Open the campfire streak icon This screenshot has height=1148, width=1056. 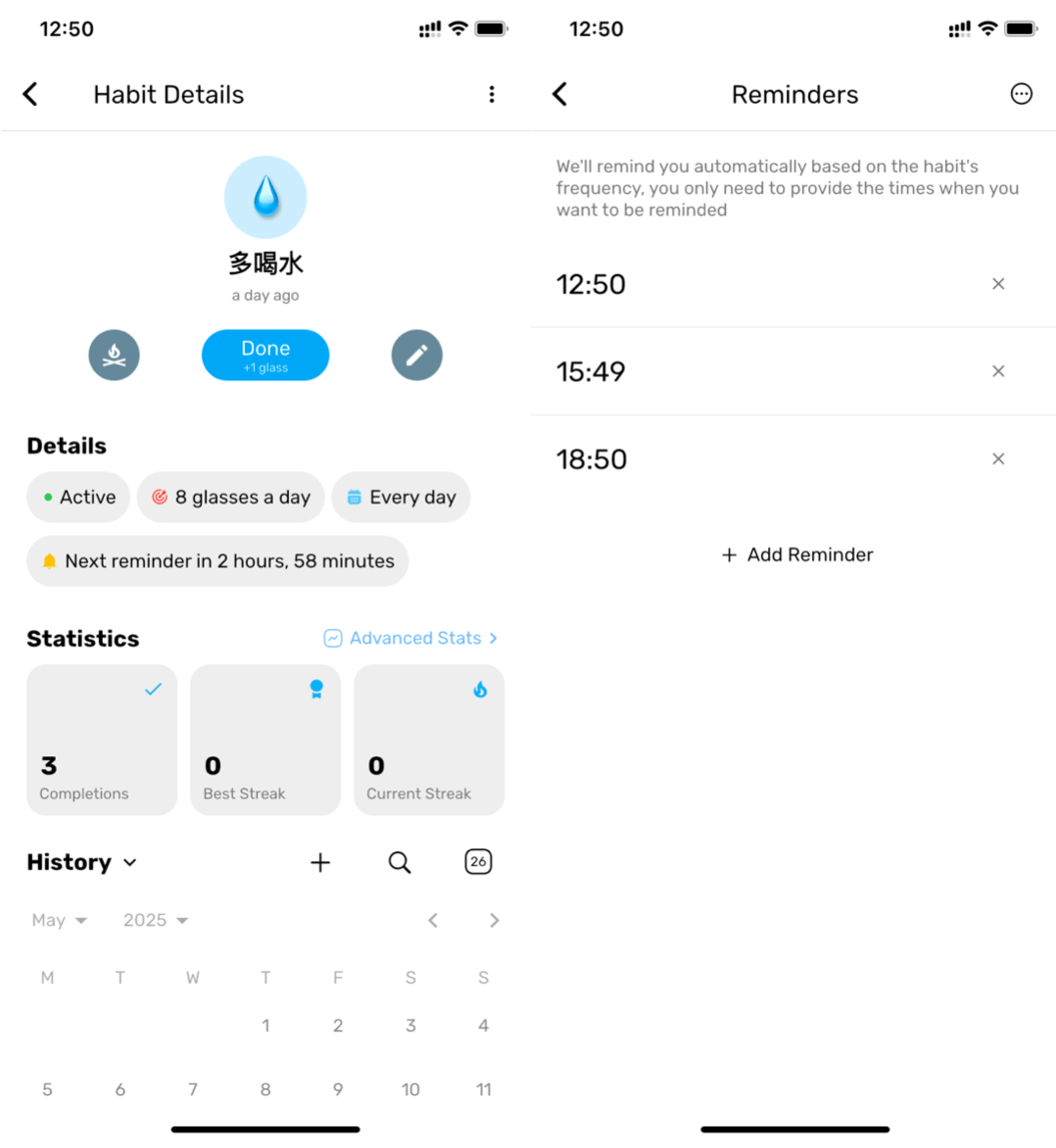tap(115, 355)
